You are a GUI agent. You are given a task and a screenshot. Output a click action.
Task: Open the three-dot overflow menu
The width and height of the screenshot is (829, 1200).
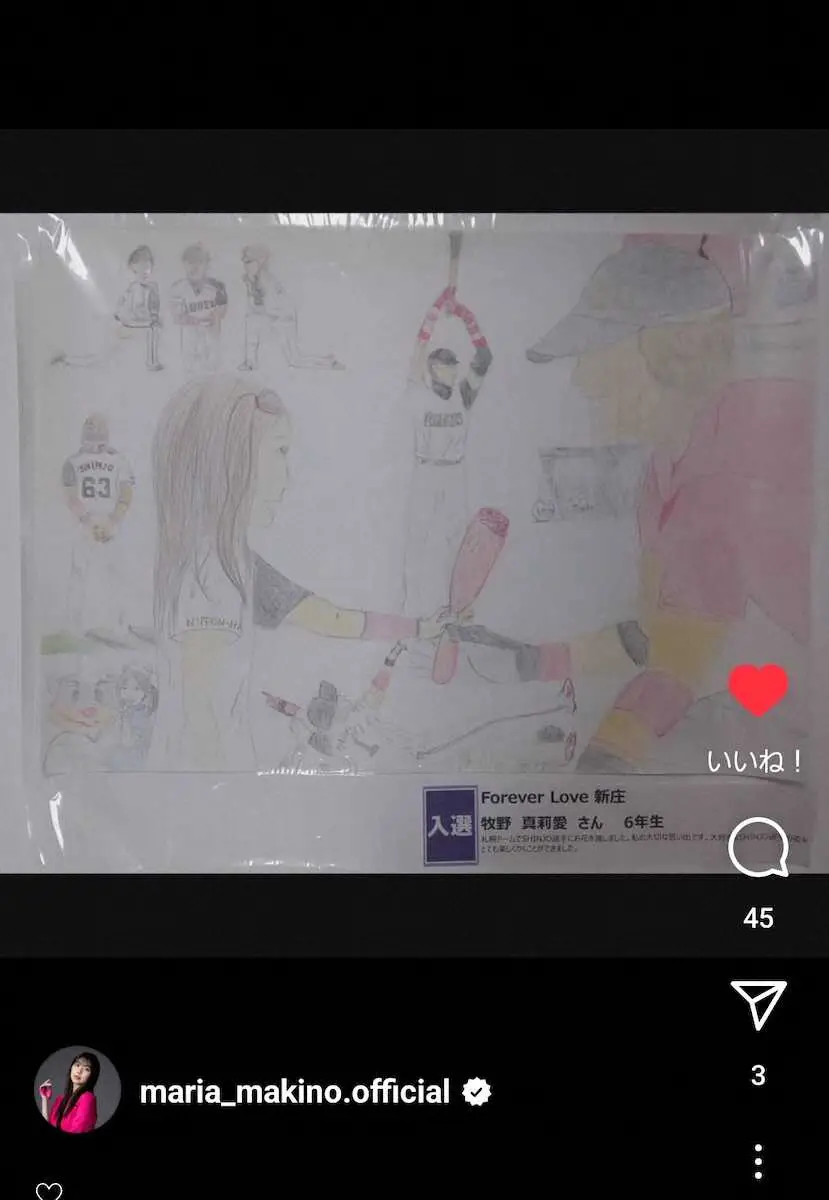758,1162
